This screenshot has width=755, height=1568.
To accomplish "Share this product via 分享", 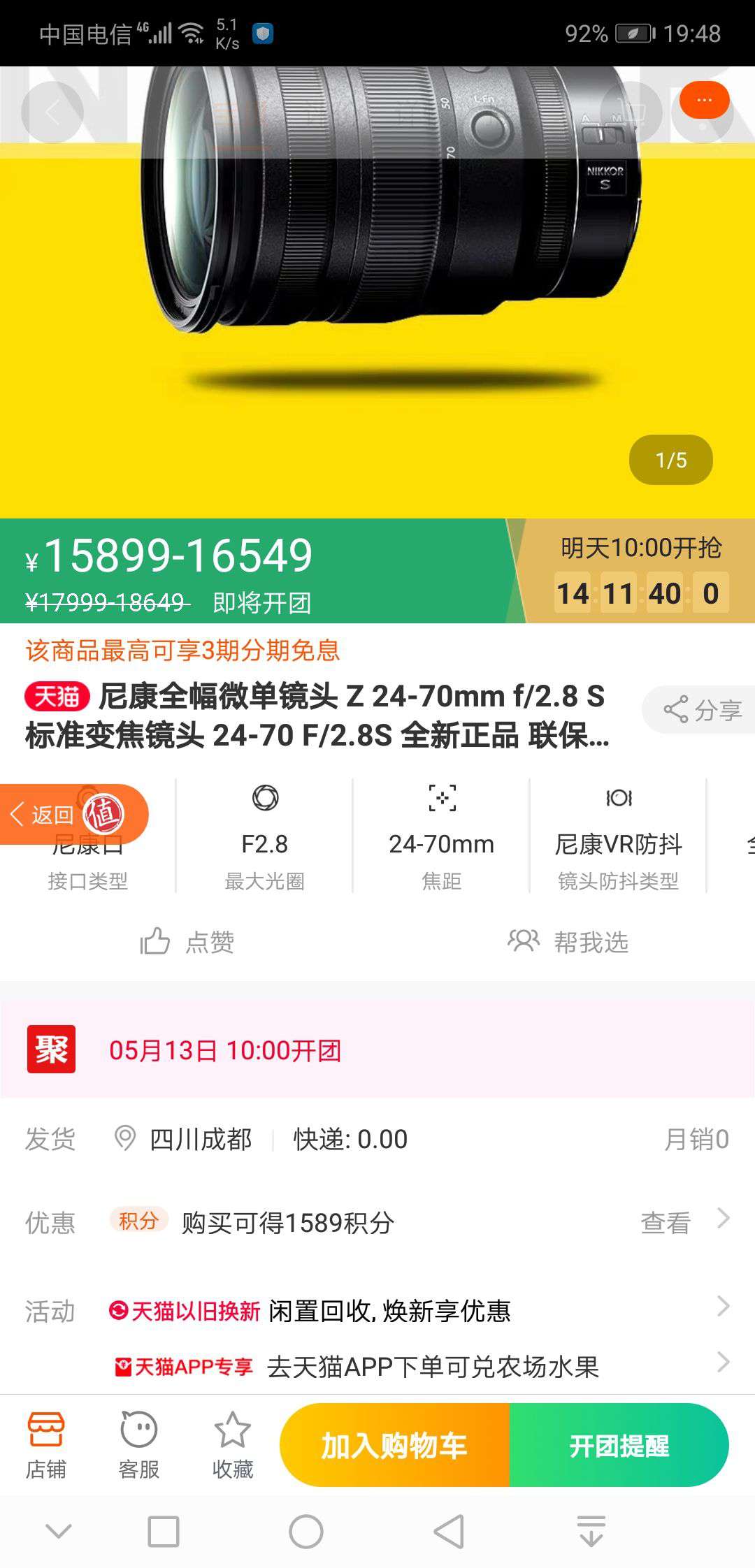I will click(702, 710).
